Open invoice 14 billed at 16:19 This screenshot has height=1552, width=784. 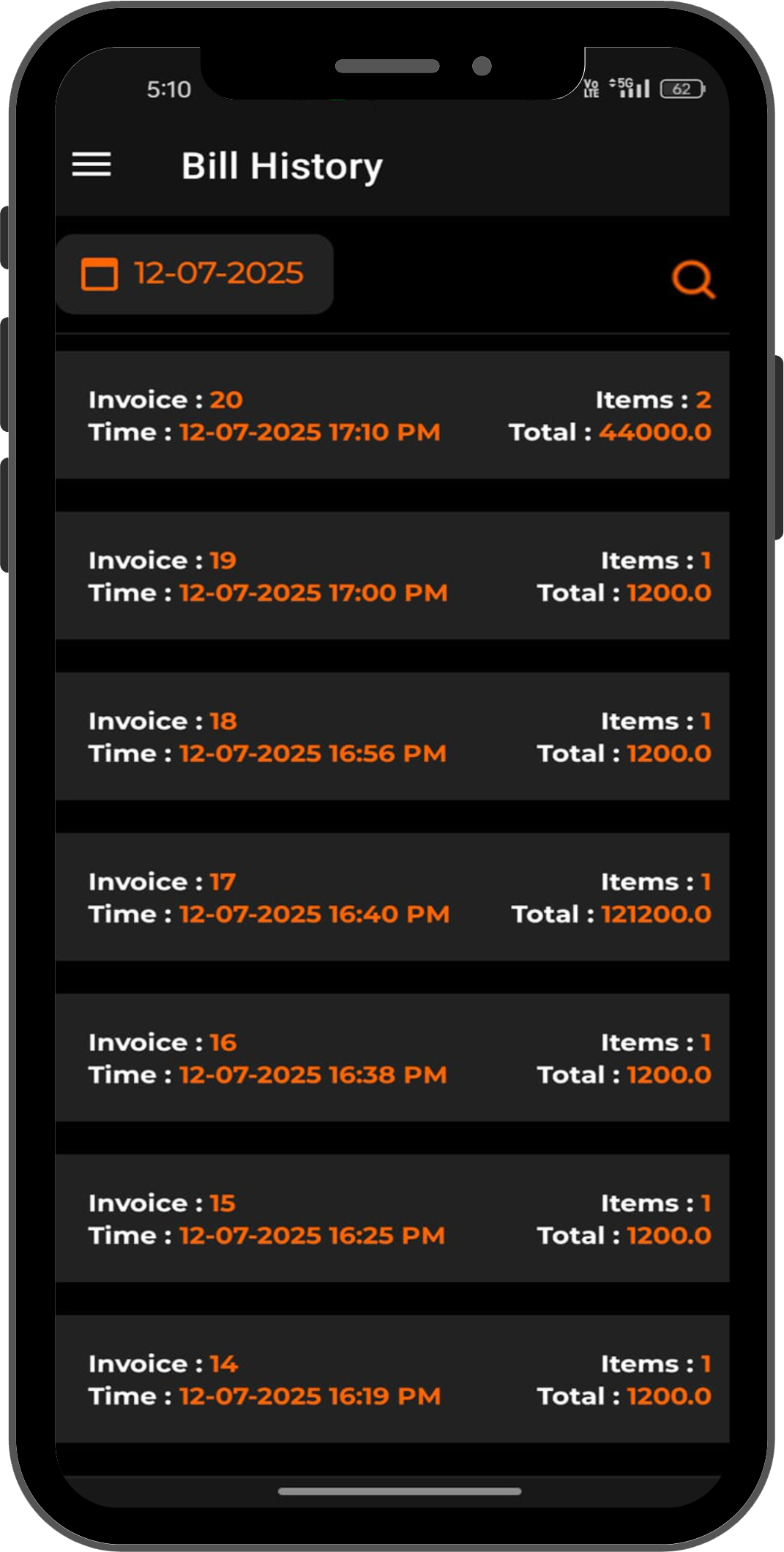tap(392, 1379)
